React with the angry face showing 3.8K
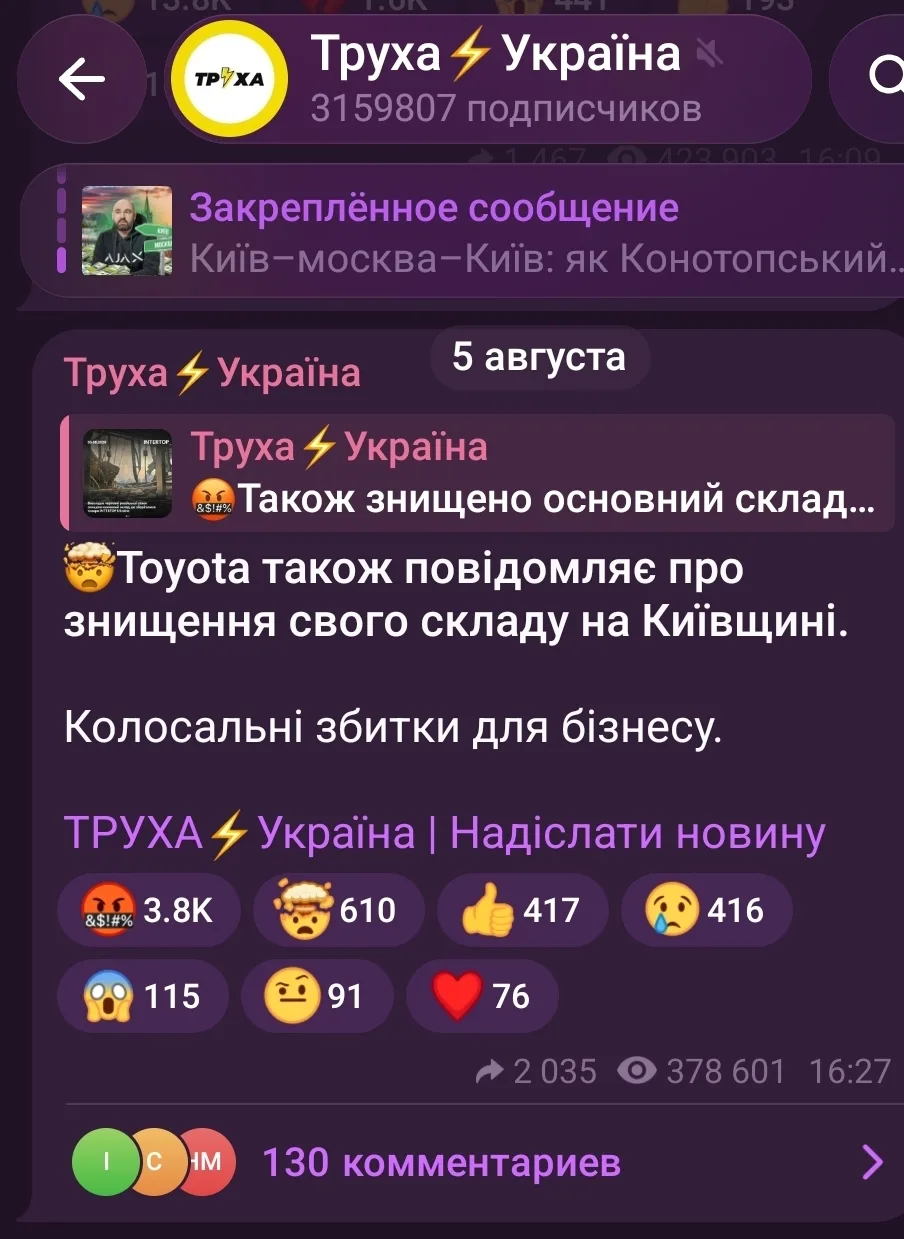Image resolution: width=904 pixels, height=1239 pixels. click(148, 910)
